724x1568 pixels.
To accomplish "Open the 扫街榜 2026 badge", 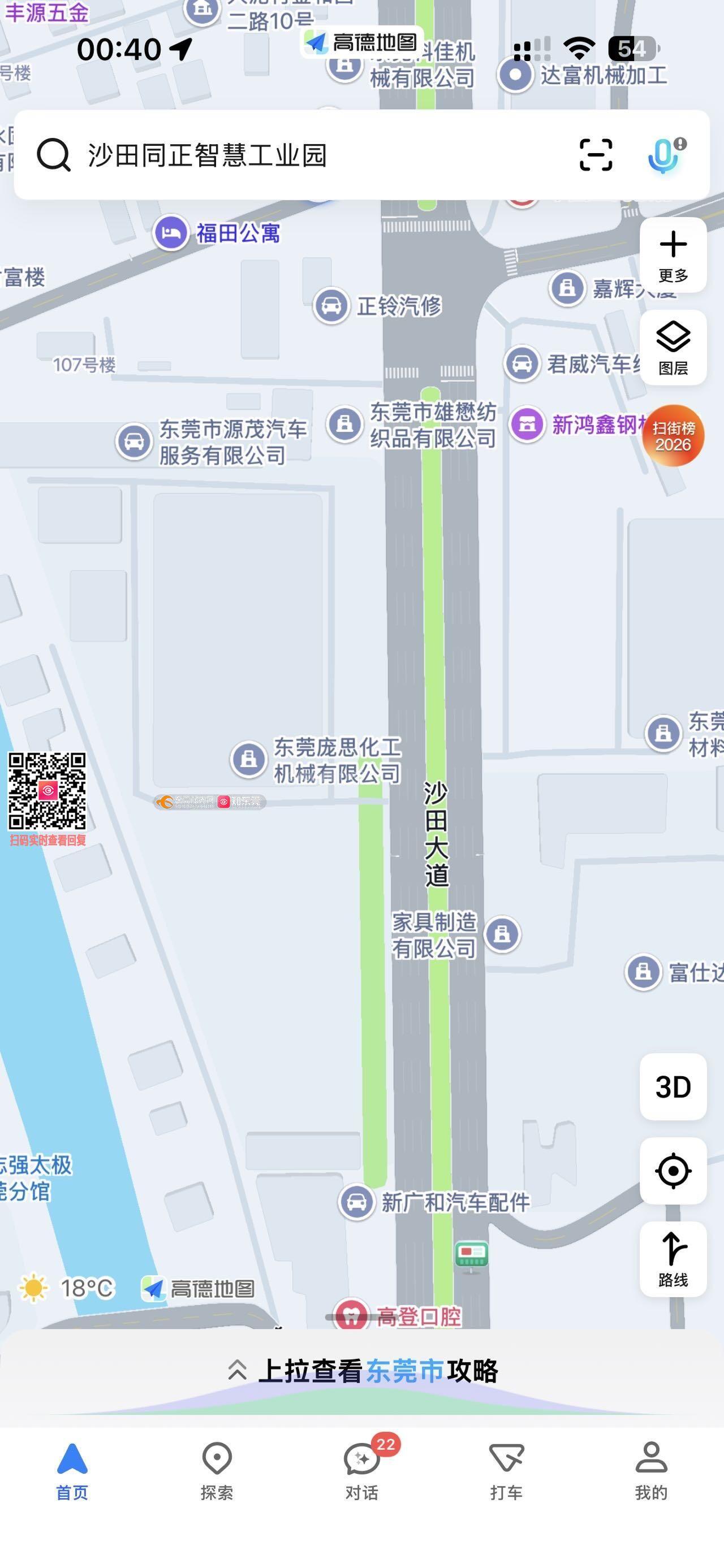I will [673, 436].
